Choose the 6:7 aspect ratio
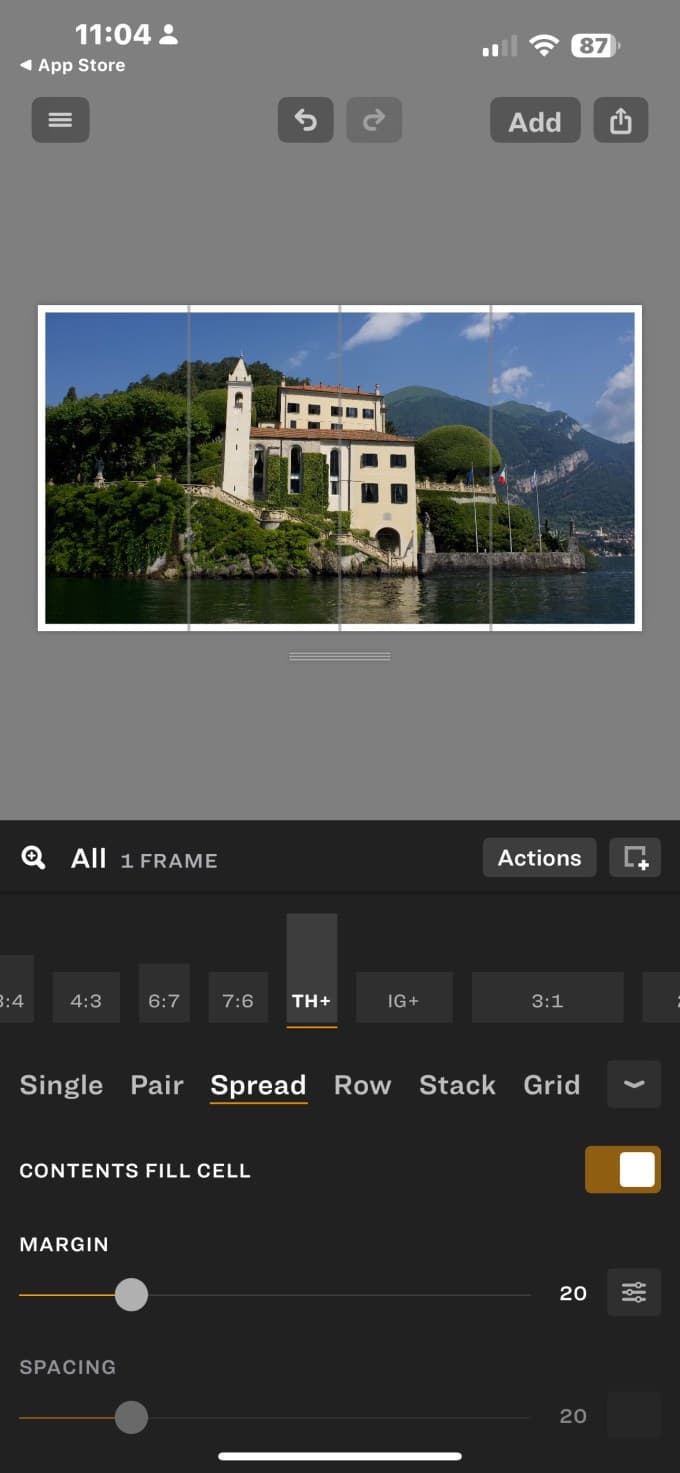Image resolution: width=680 pixels, height=1473 pixels. point(164,999)
